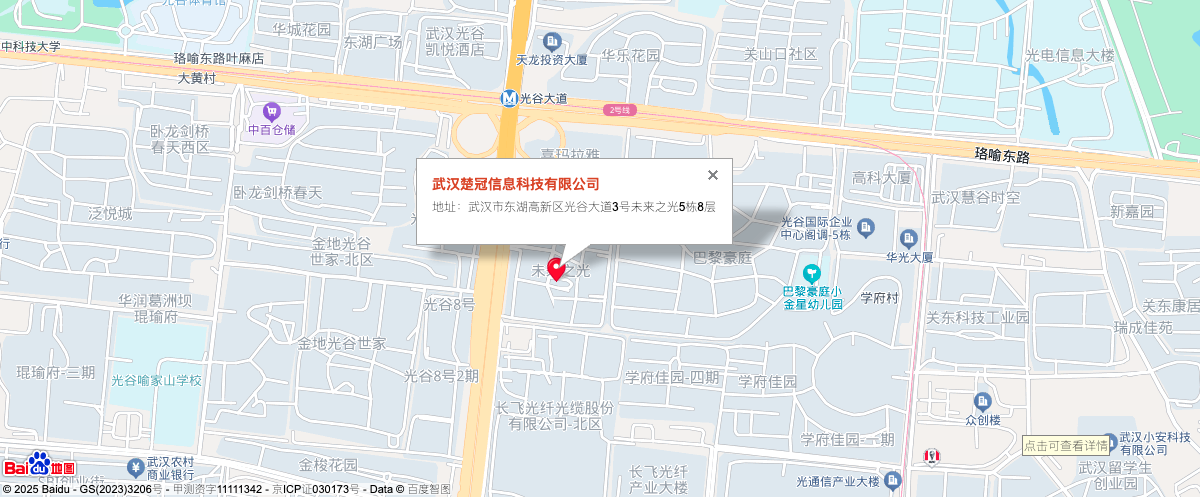Select the 巴黎豪庭小金星幼儿园 map point
The width and height of the screenshot is (1200, 497).
coord(812,272)
